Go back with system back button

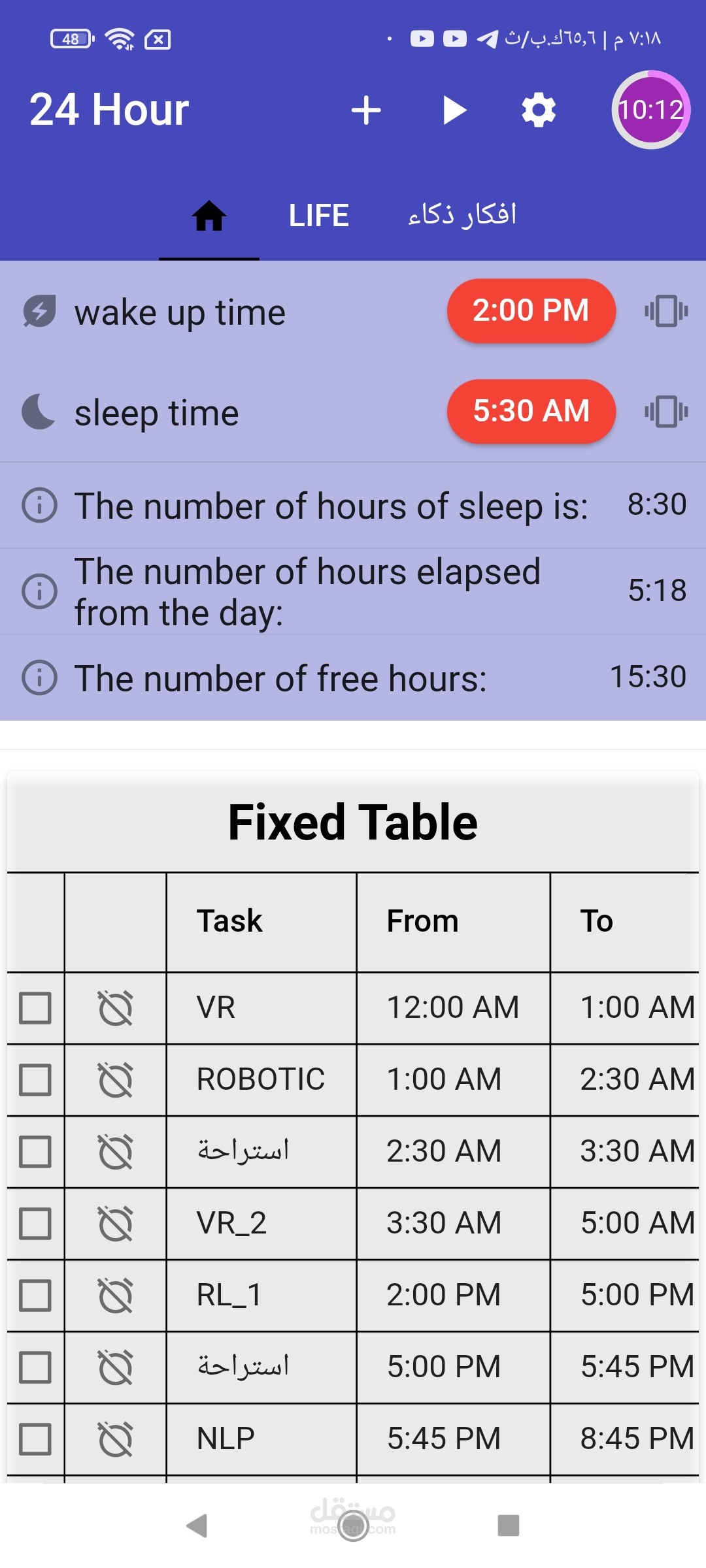[197, 1526]
